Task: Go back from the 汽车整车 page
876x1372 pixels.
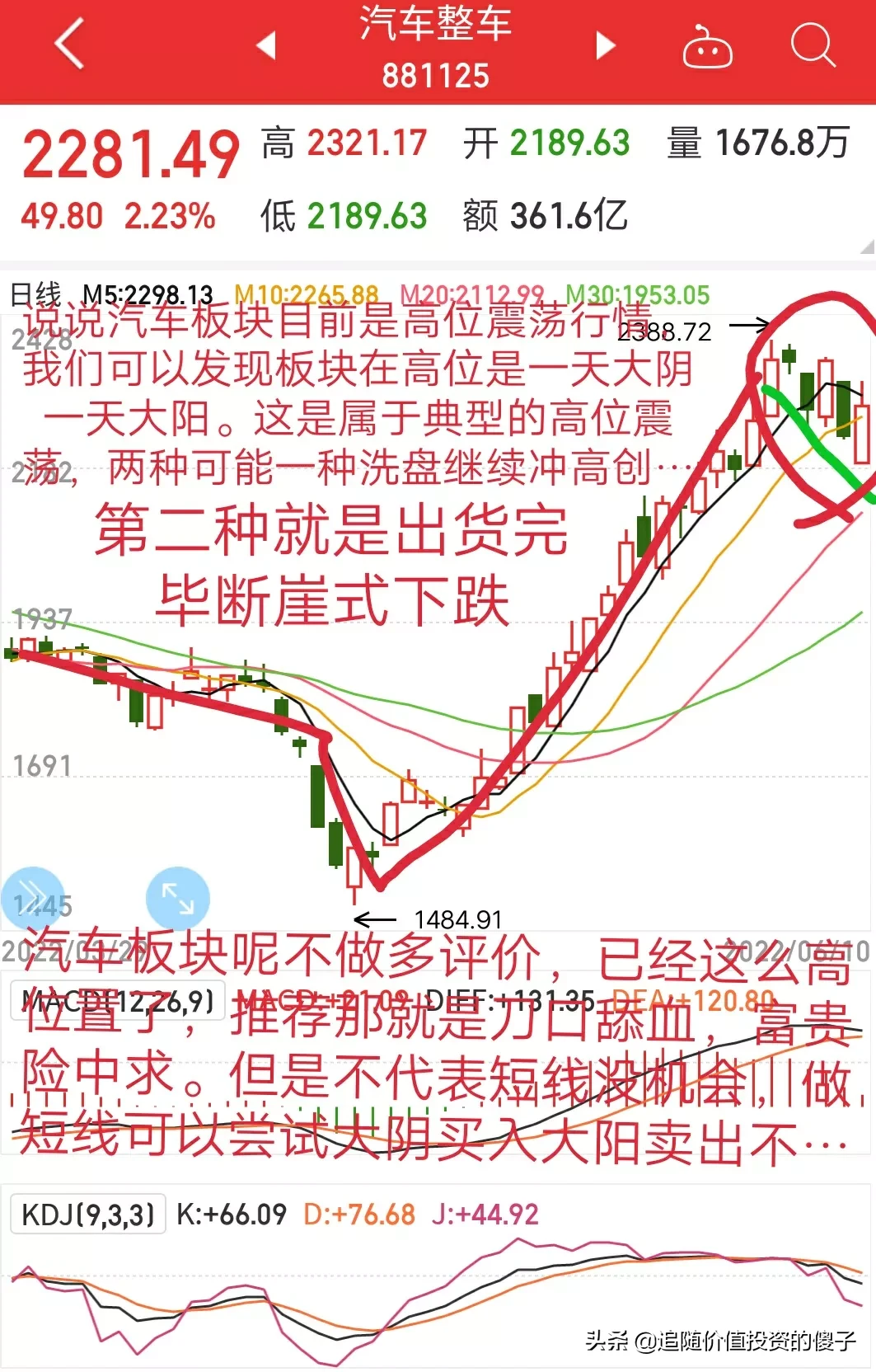Action: [x=70, y=44]
